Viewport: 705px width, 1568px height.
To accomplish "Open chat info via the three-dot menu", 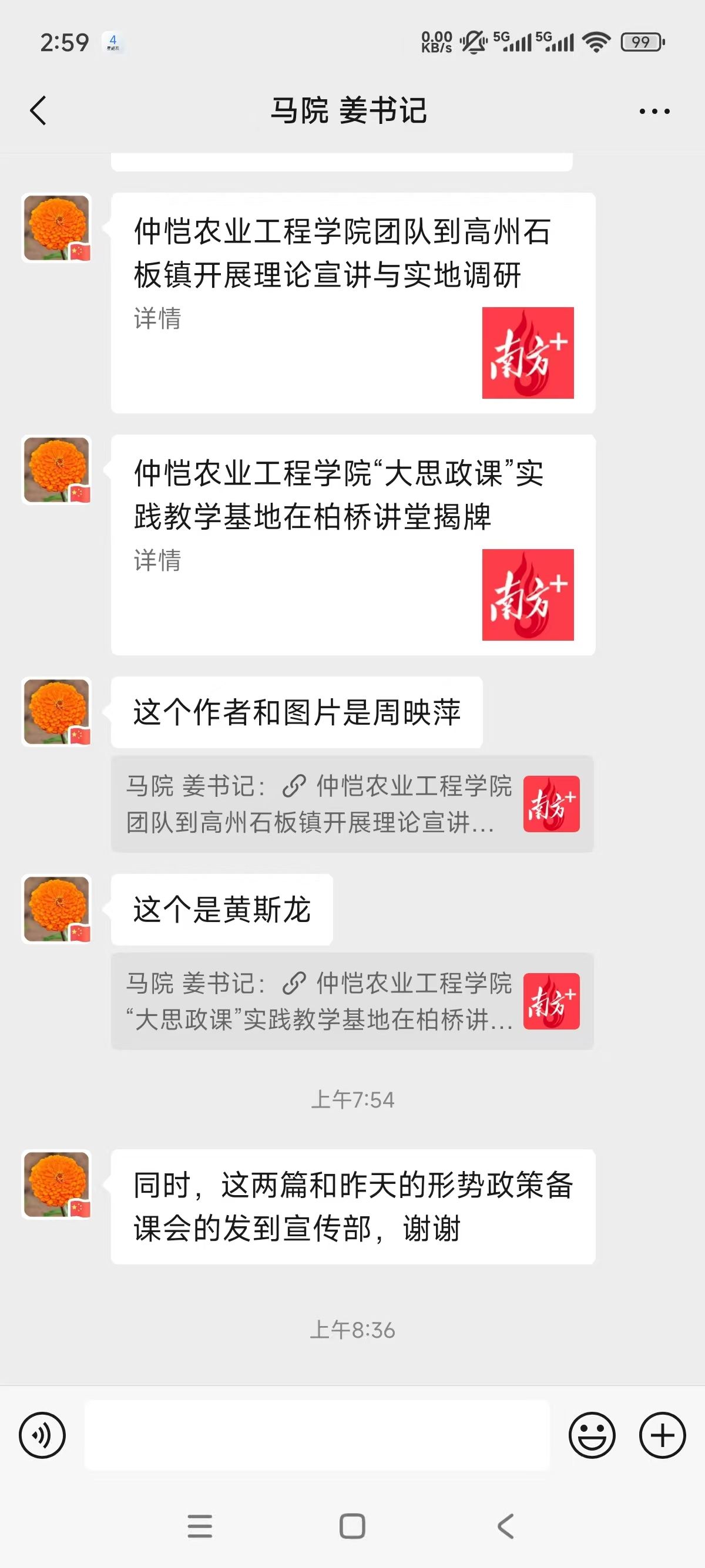I will coord(654,112).
